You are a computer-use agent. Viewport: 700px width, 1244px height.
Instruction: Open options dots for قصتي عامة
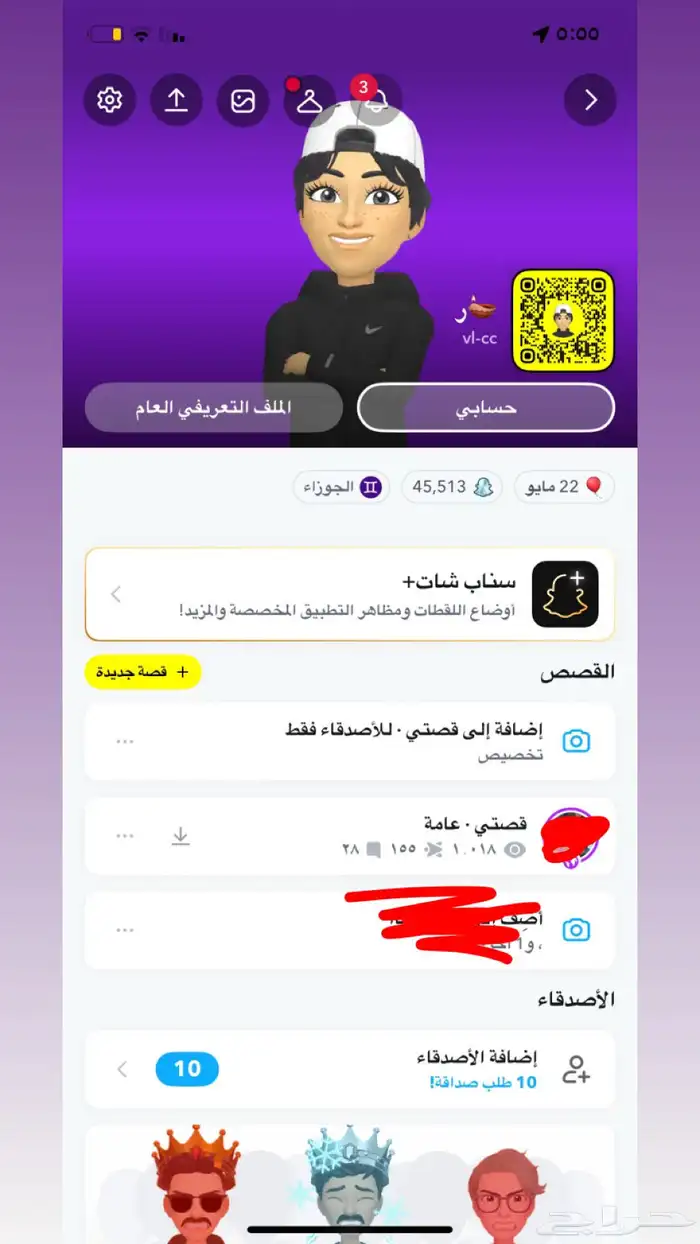pos(124,837)
